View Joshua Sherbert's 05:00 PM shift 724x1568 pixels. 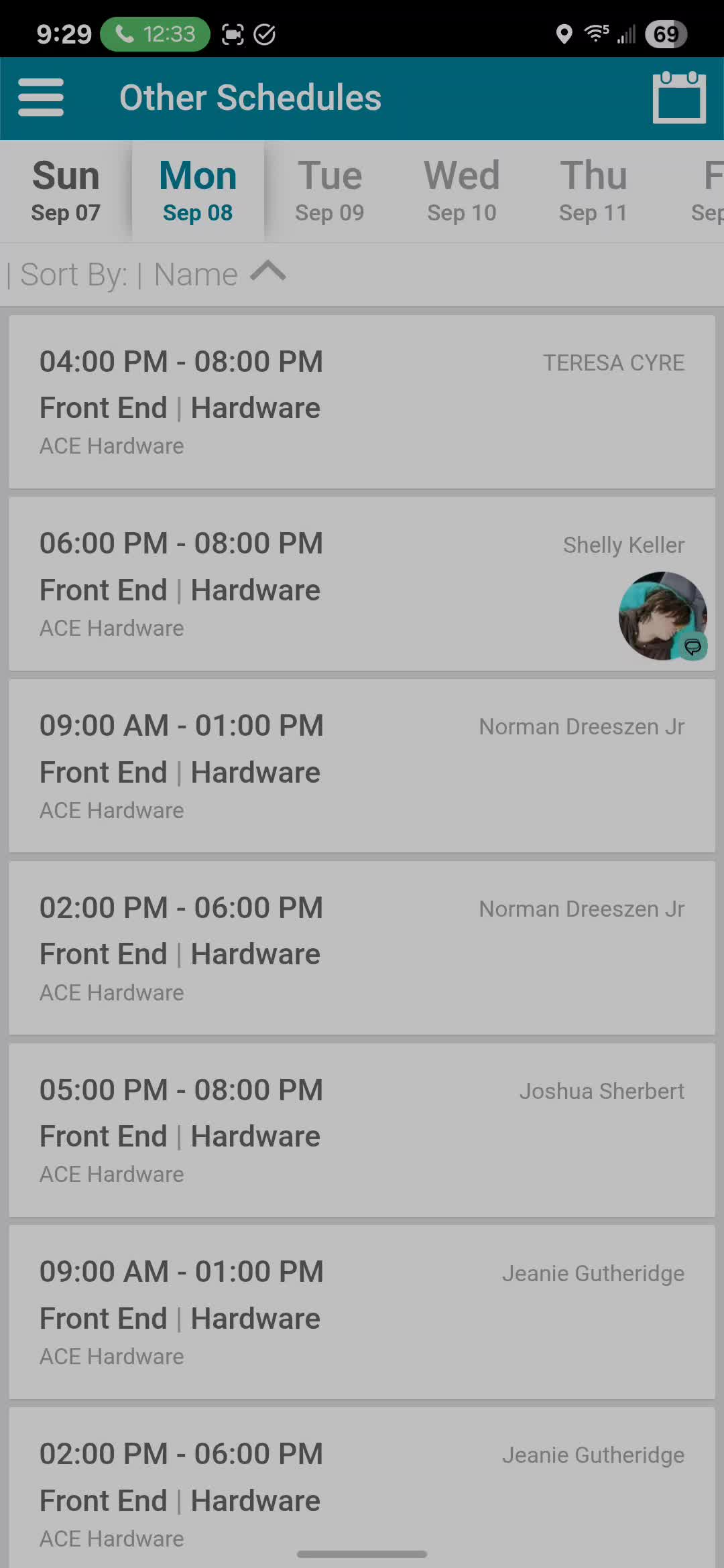tap(362, 1131)
